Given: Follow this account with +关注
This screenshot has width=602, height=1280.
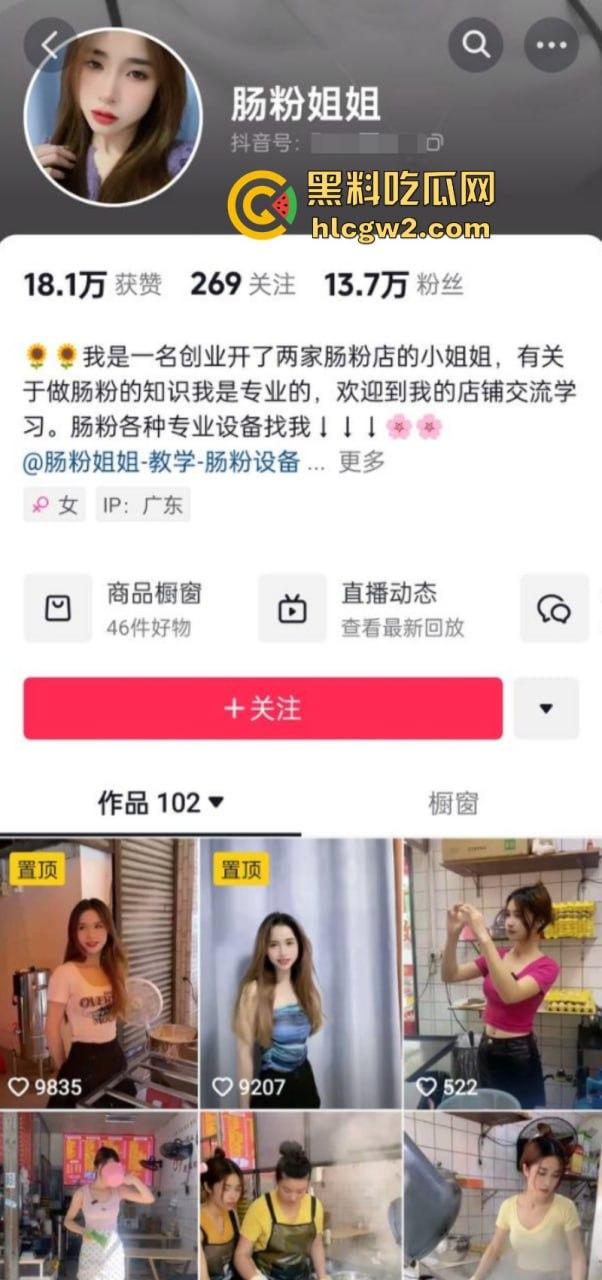Looking at the screenshot, I should point(263,708).
